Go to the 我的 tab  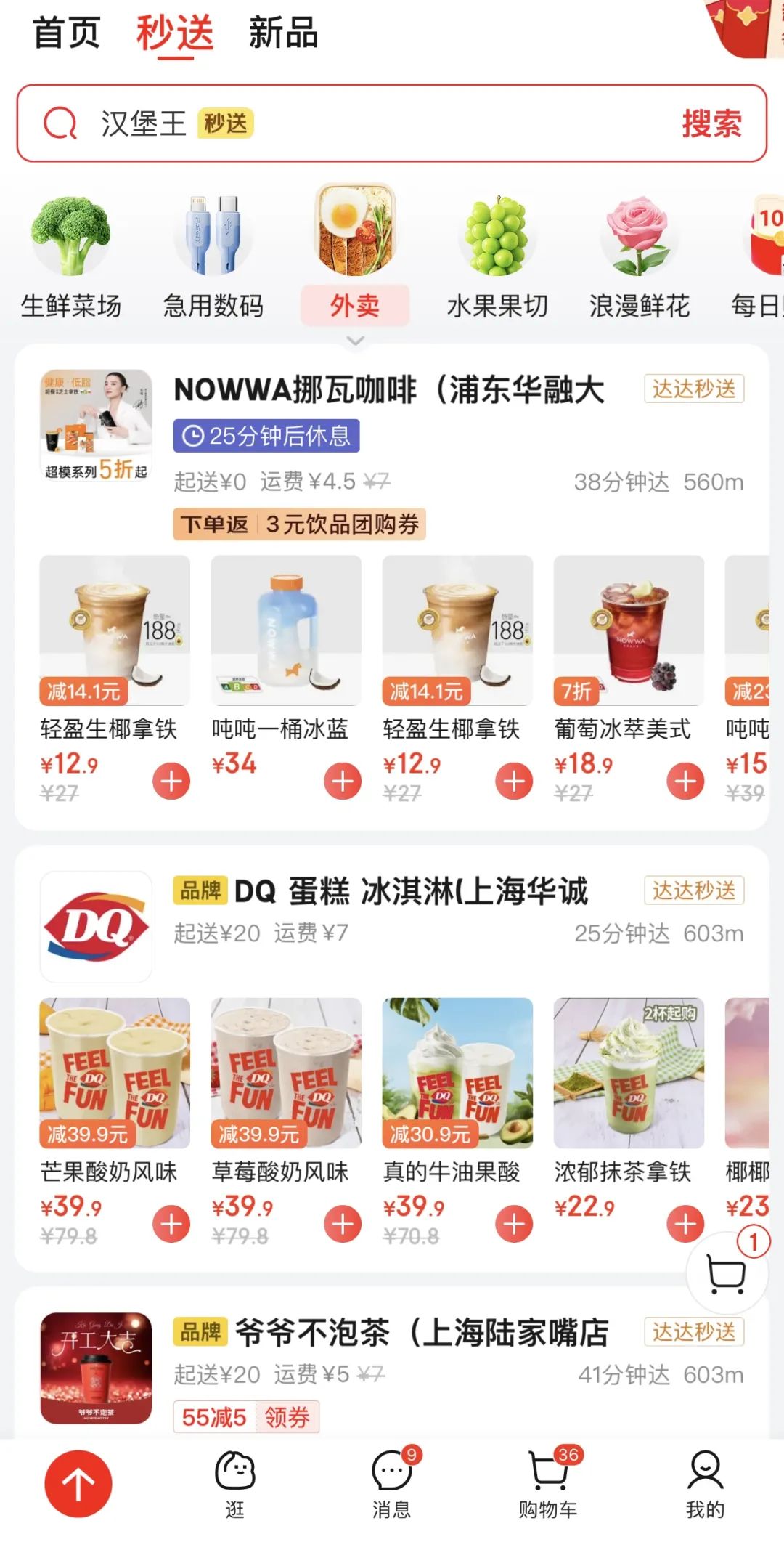point(705,1484)
